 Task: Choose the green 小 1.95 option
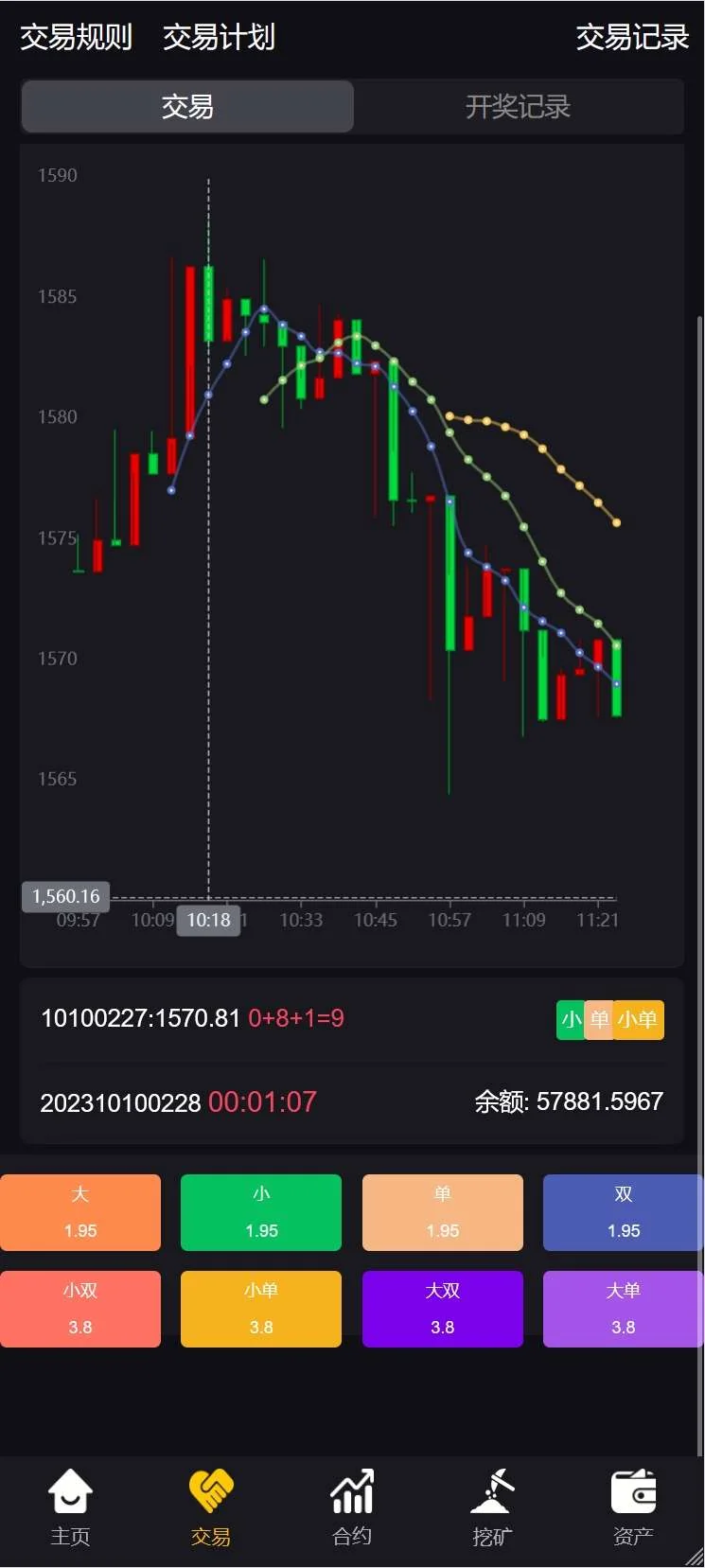tap(261, 1212)
